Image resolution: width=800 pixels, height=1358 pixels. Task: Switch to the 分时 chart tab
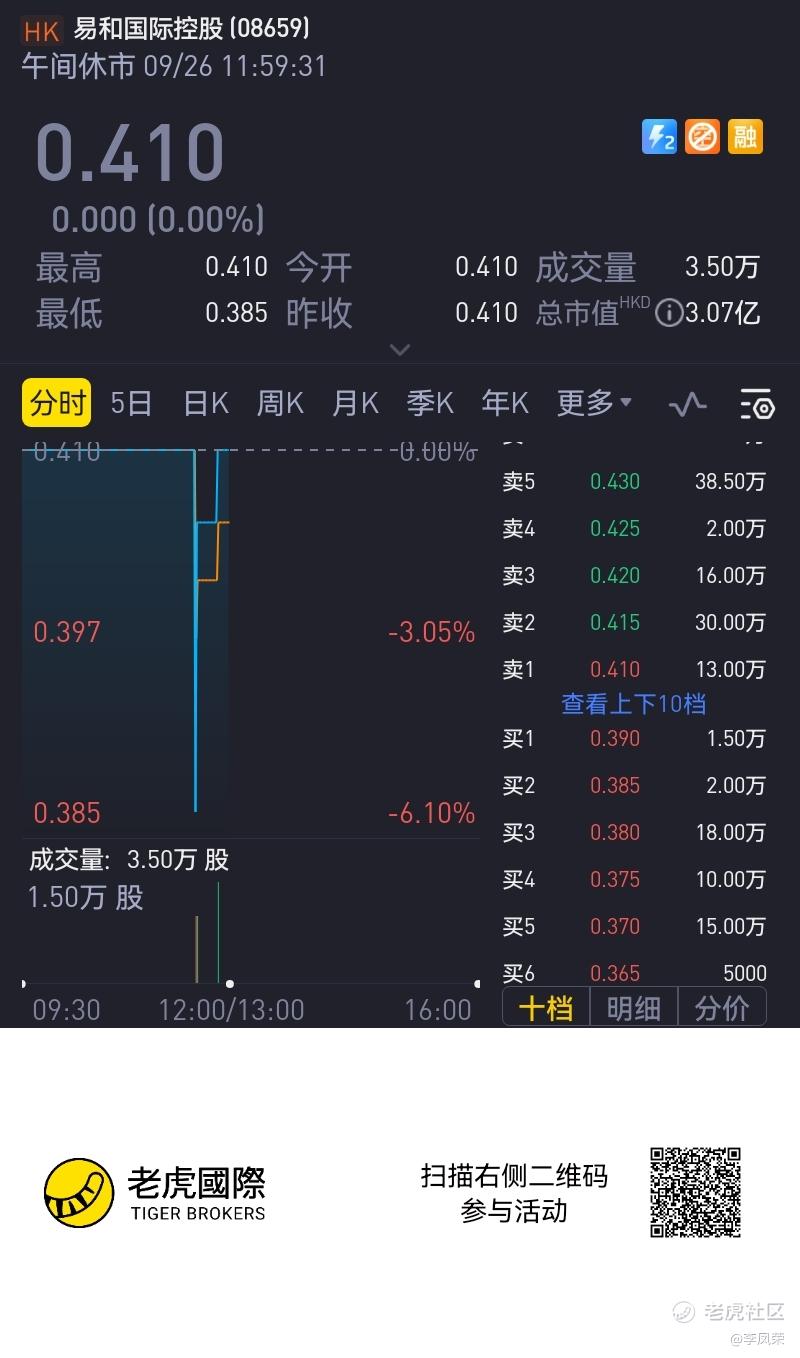coord(57,403)
